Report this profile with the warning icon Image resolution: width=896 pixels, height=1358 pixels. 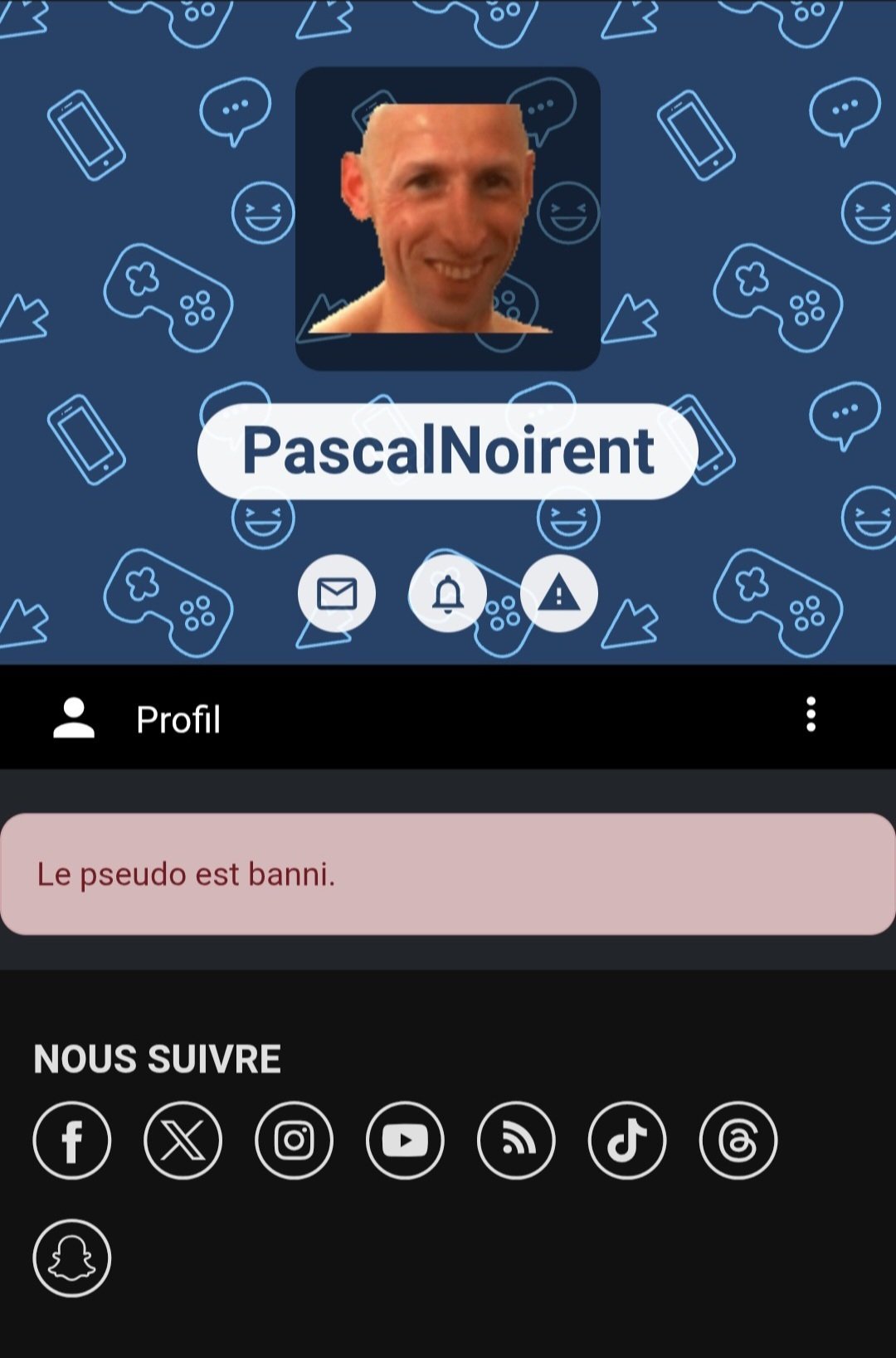(558, 594)
